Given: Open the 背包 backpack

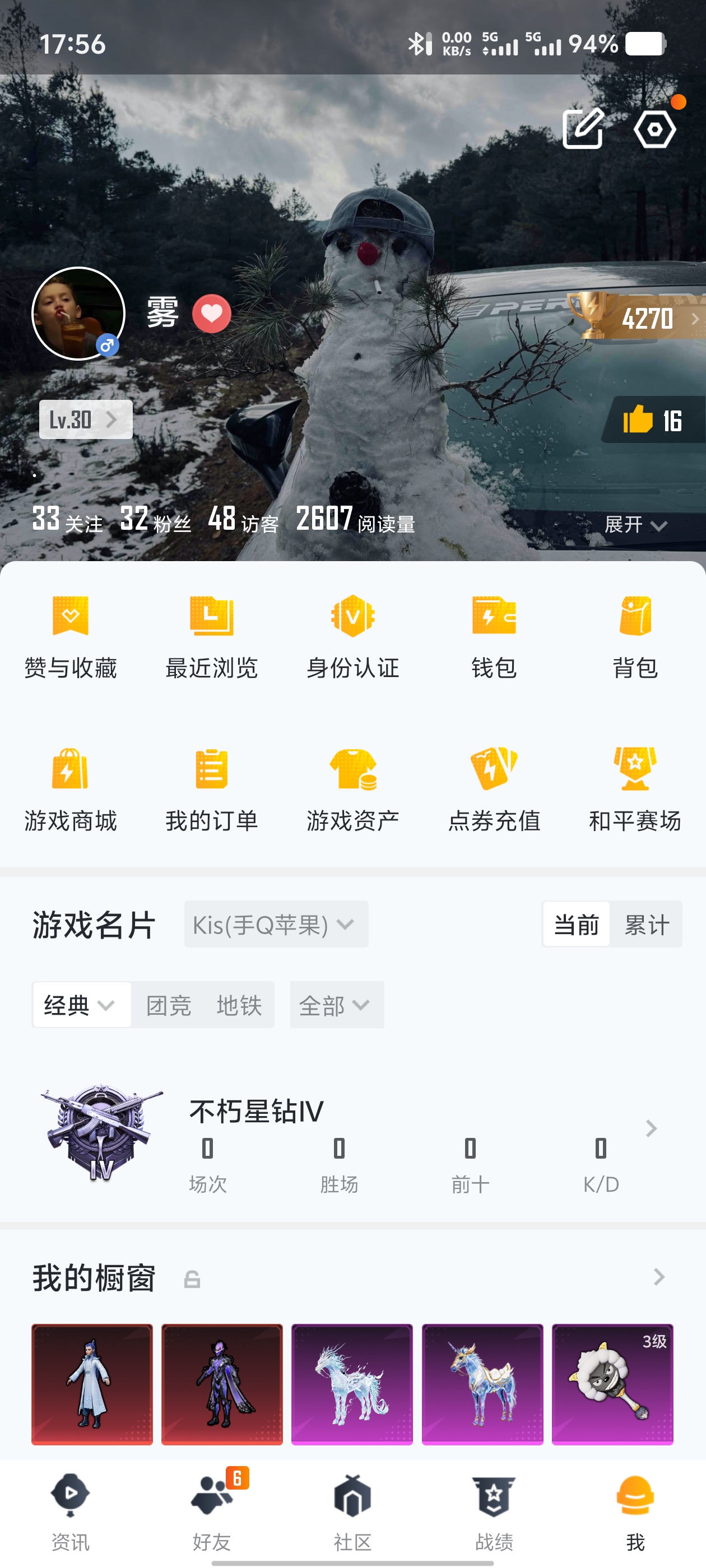Looking at the screenshot, I should (x=635, y=637).
